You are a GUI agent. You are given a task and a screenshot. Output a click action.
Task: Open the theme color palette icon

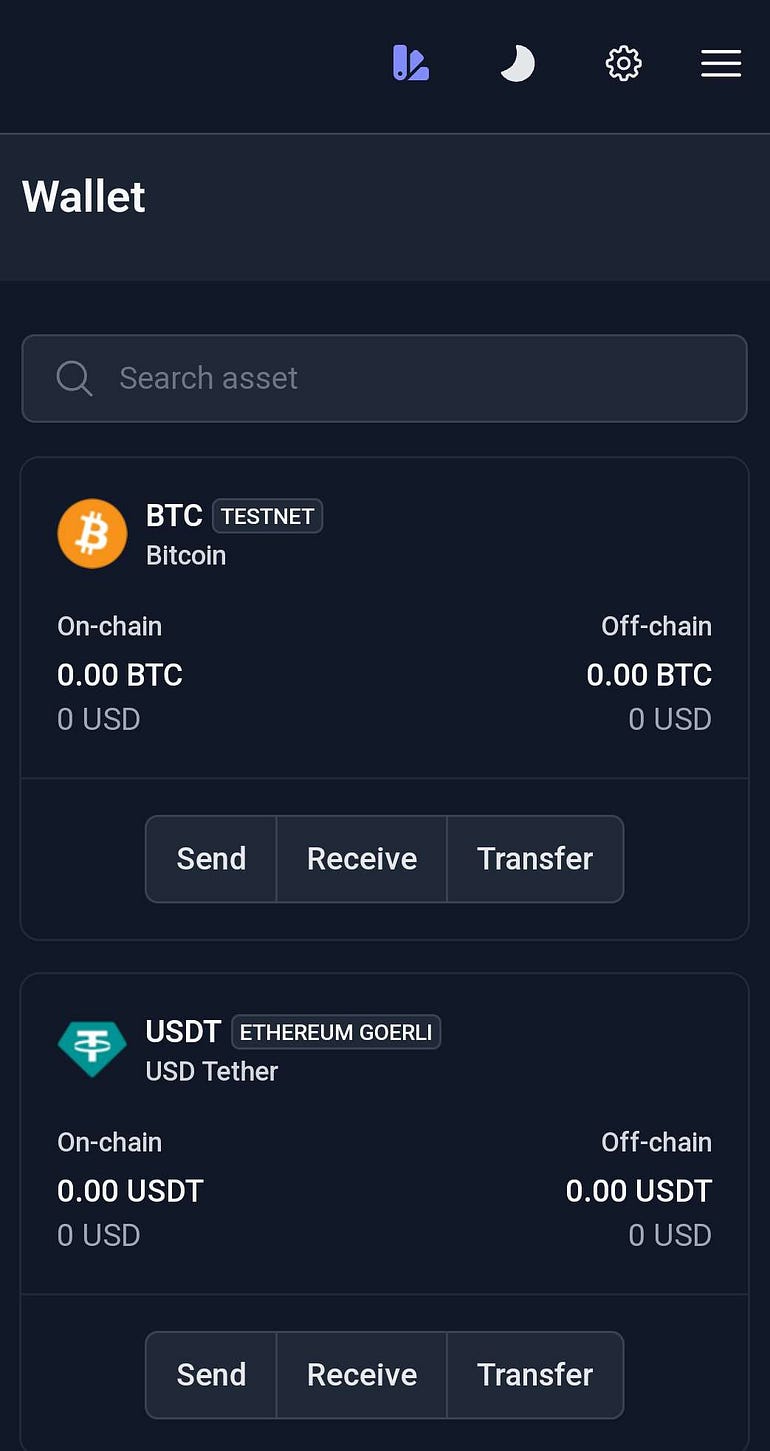[410, 64]
